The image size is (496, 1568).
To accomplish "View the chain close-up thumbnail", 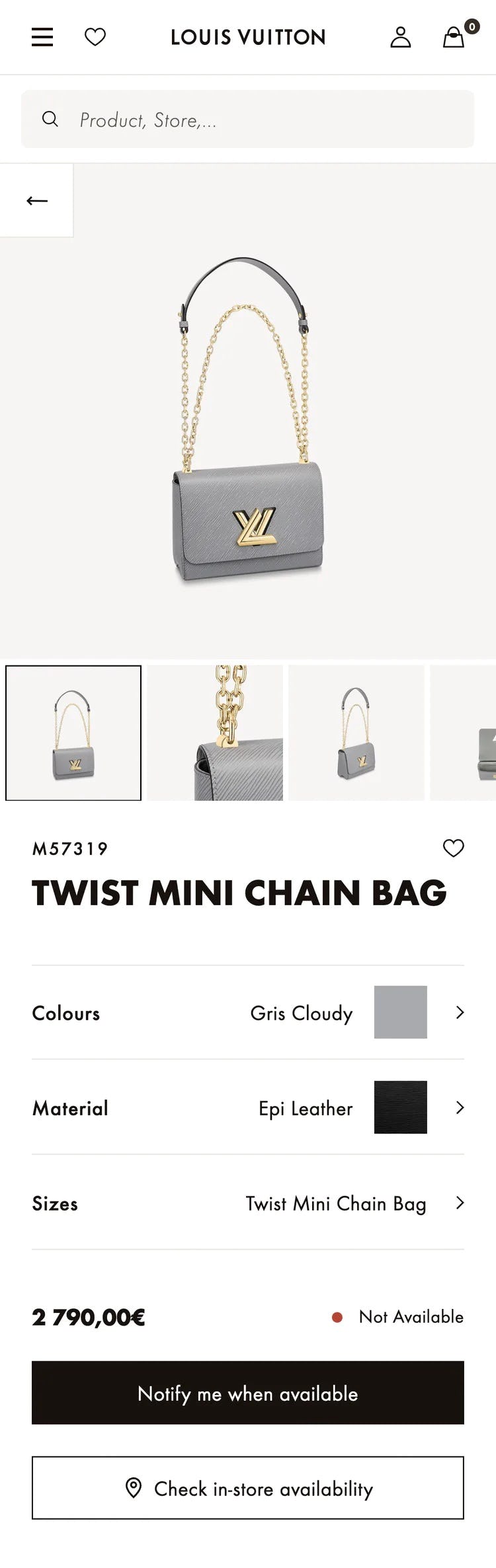I will click(x=215, y=733).
